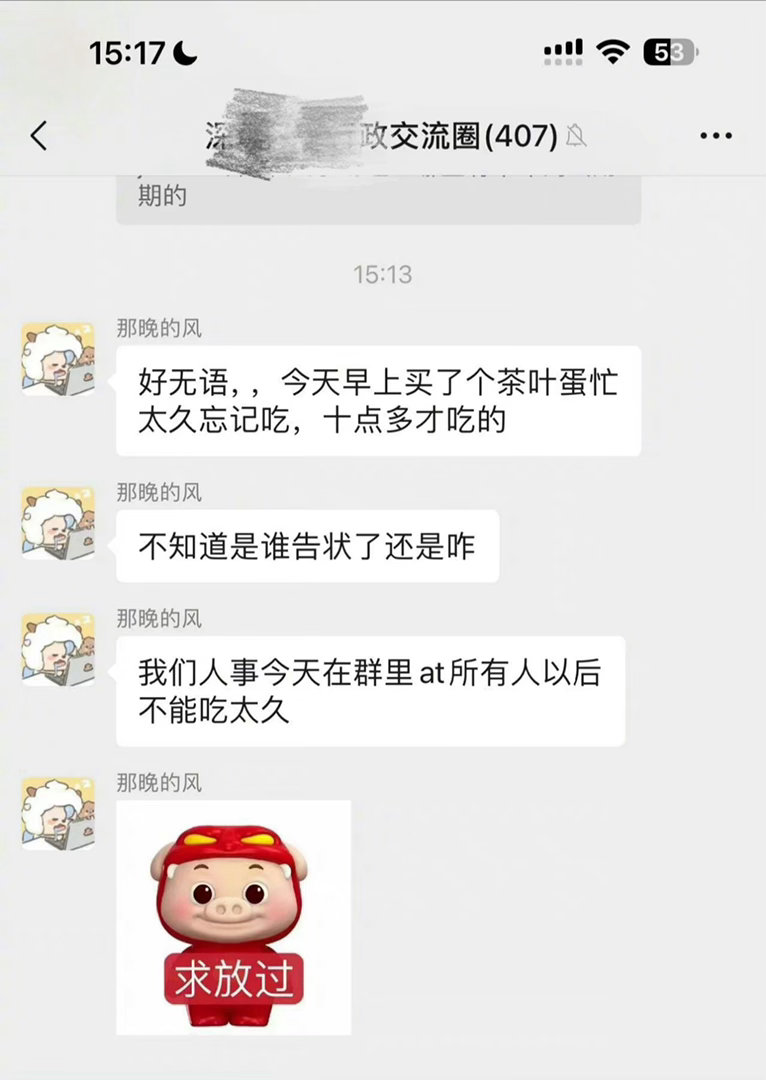Viewport: 766px width, 1080px height.
Task: Tap 那晚的风's avatar beside the tea egg message
Action: click(x=58, y=360)
